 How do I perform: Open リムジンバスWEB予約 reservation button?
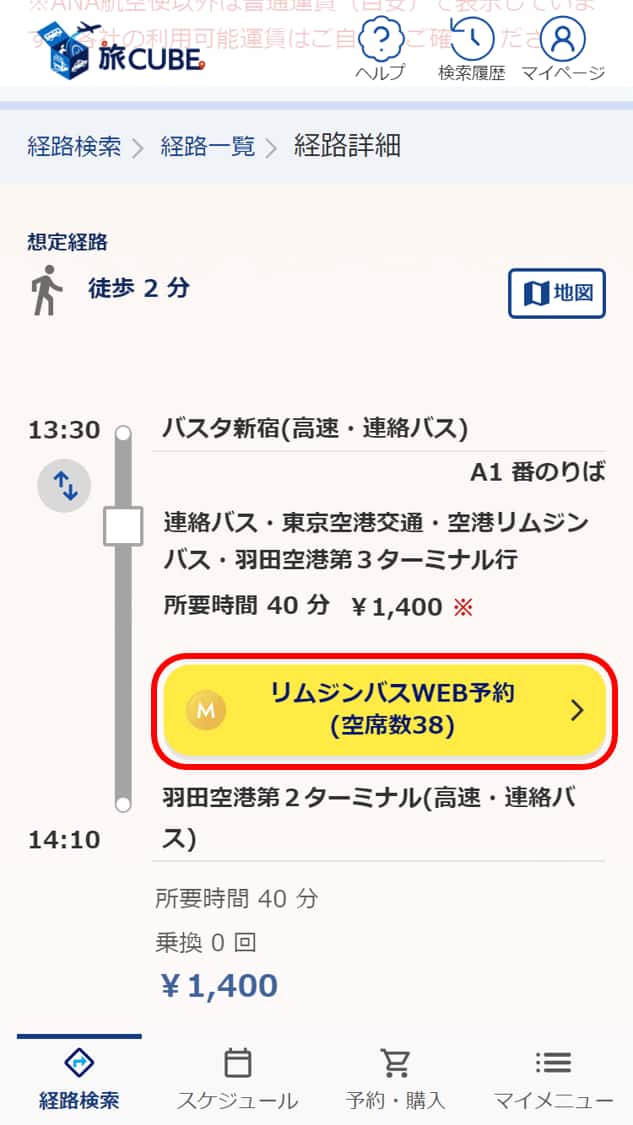(384, 710)
